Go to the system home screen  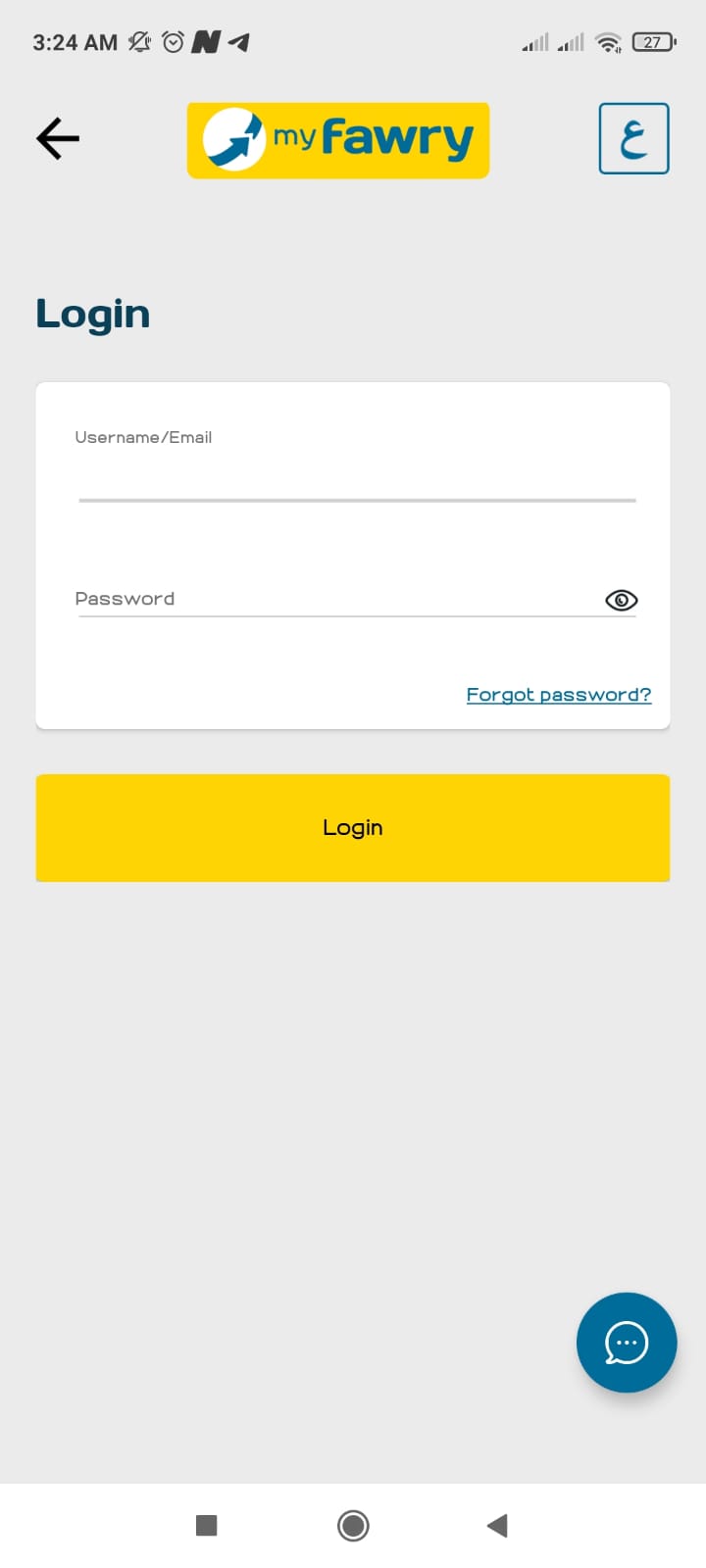(x=353, y=1525)
